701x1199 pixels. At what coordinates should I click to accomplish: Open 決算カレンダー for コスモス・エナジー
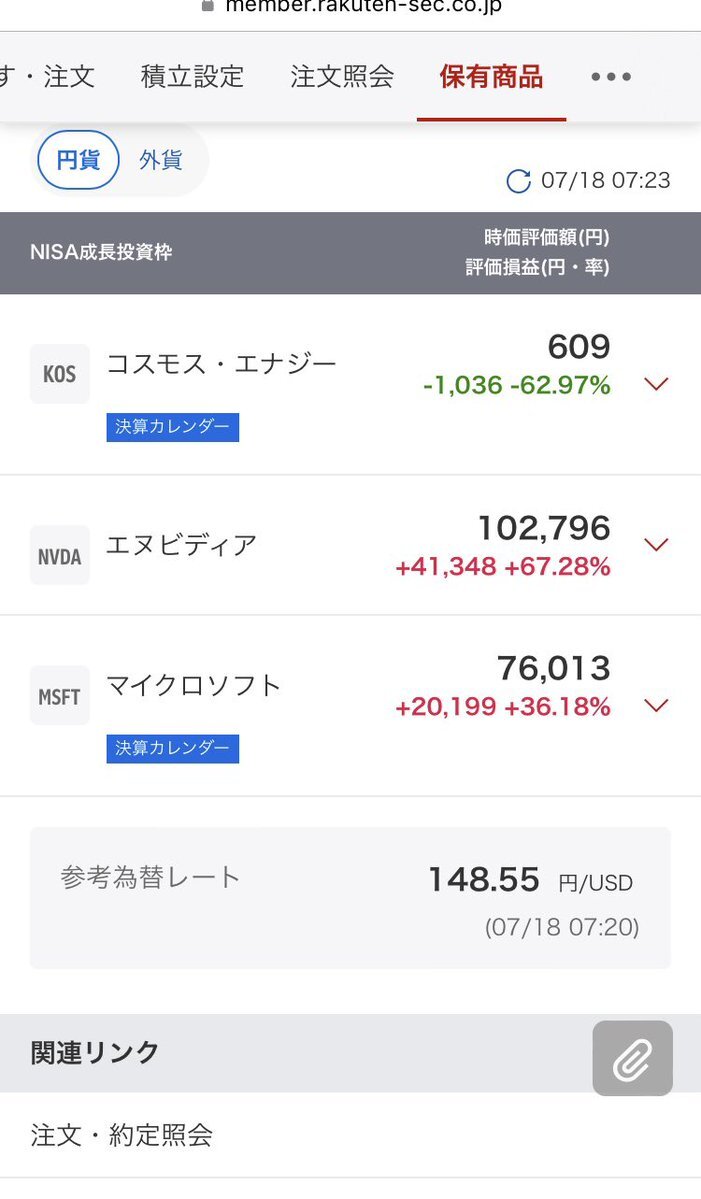tap(173, 427)
